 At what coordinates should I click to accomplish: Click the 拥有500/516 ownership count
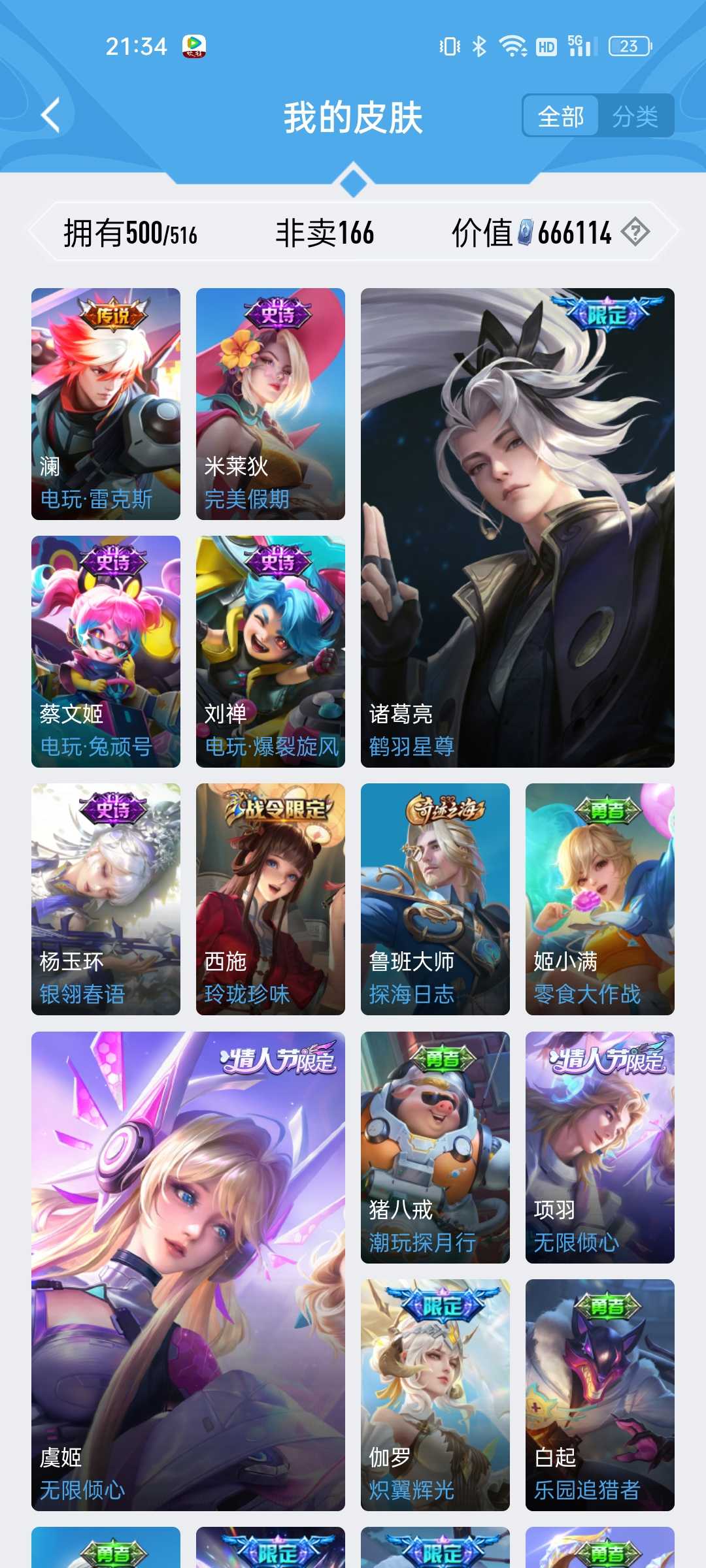[x=131, y=233]
